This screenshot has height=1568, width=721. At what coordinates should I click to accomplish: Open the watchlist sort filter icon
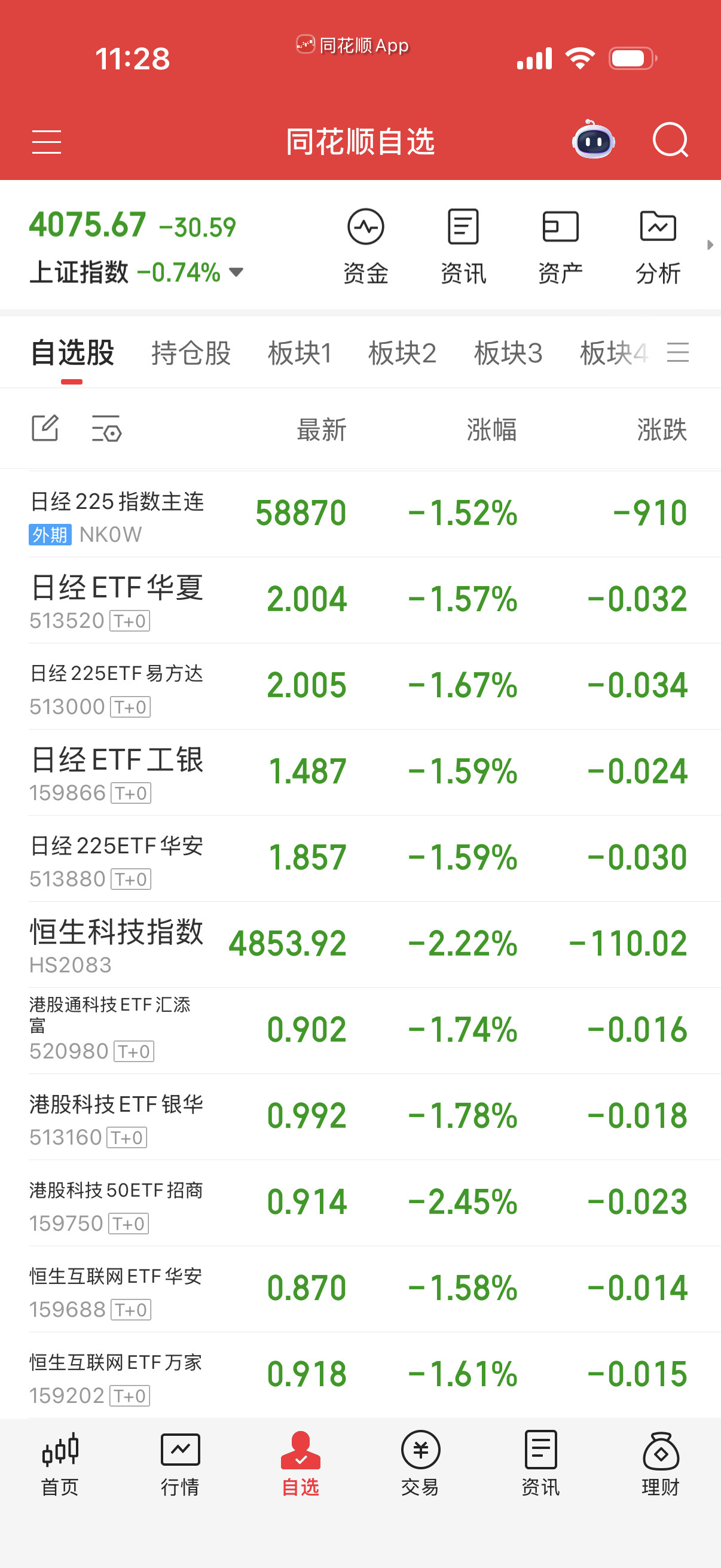[106, 429]
